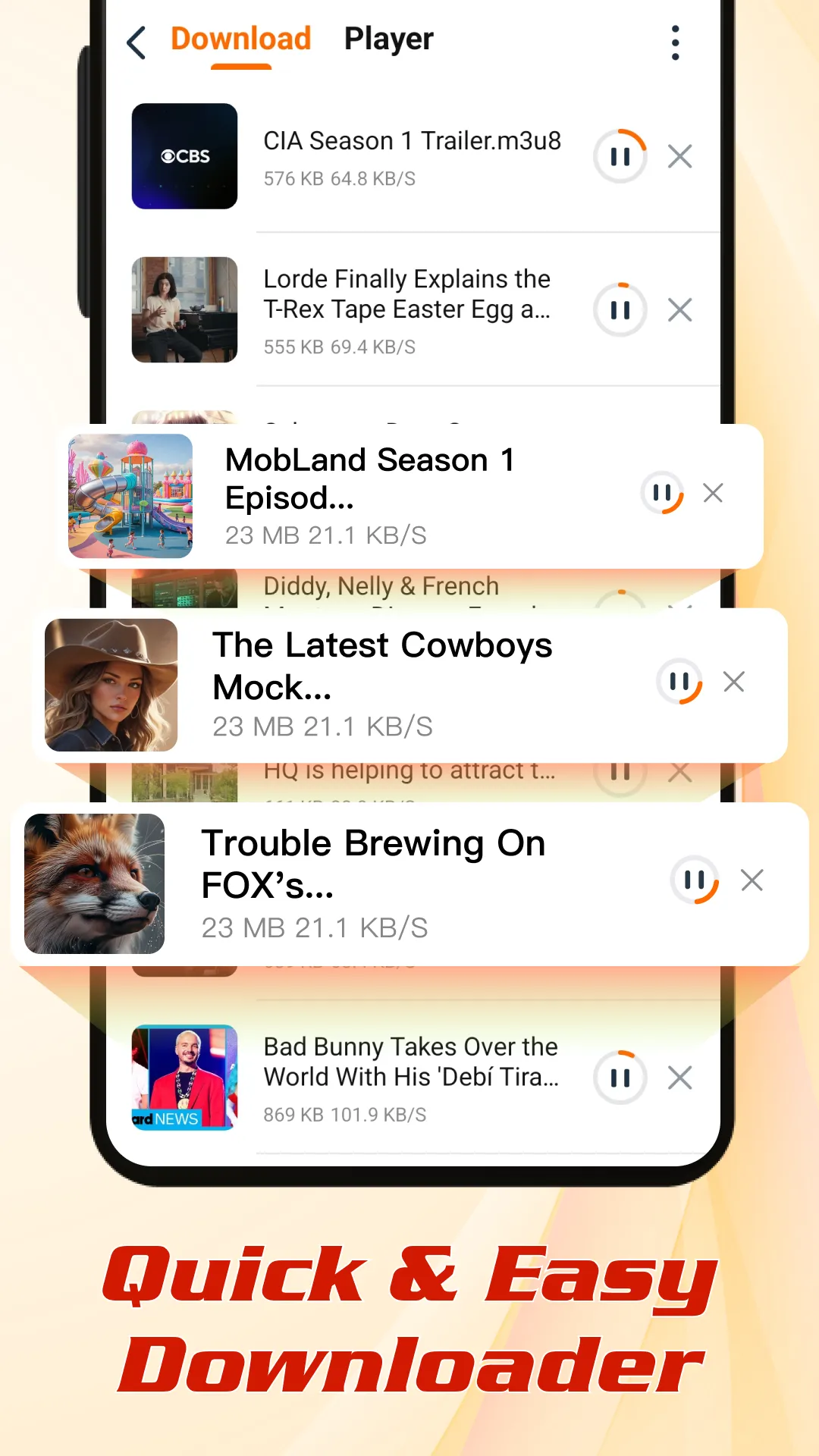The image size is (819, 1456).
Task: Switch to the Player tab
Action: tap(388, 39)
